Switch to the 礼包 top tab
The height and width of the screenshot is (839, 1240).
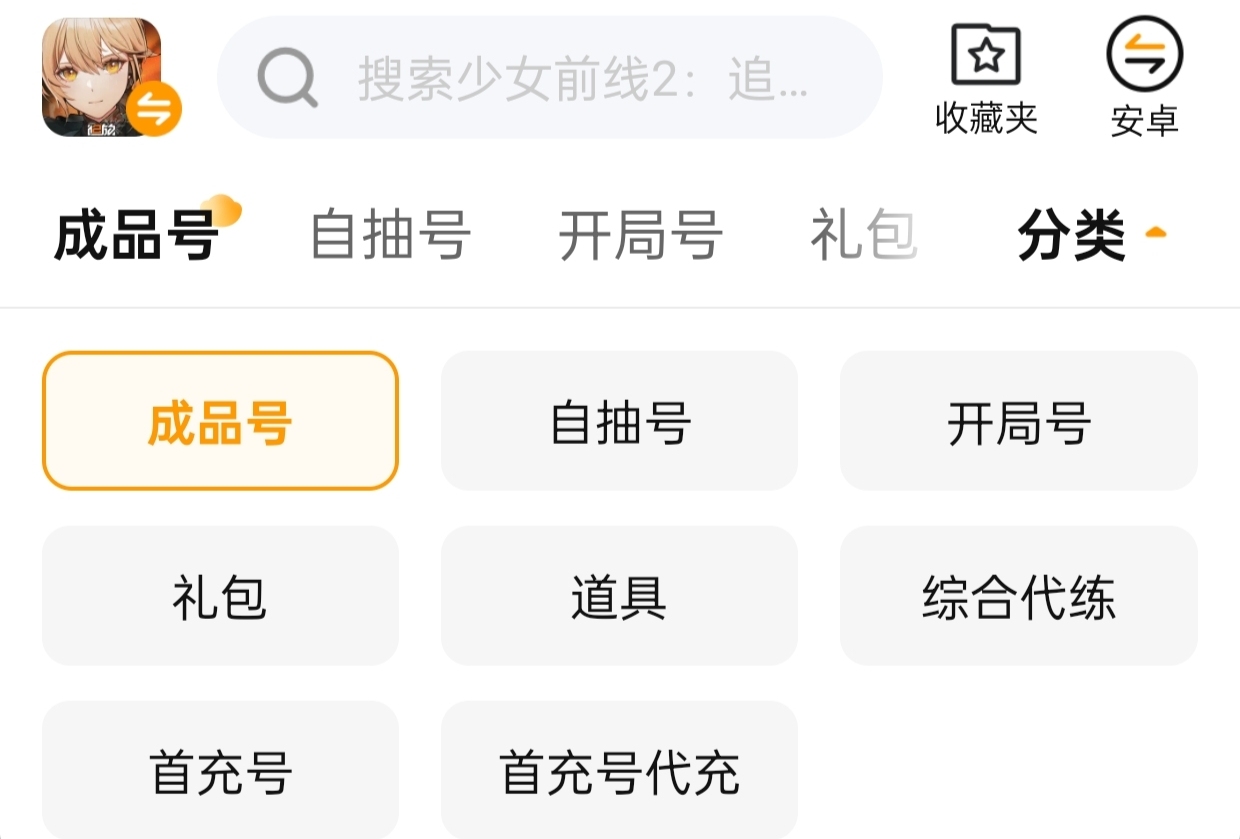point(862,236)
